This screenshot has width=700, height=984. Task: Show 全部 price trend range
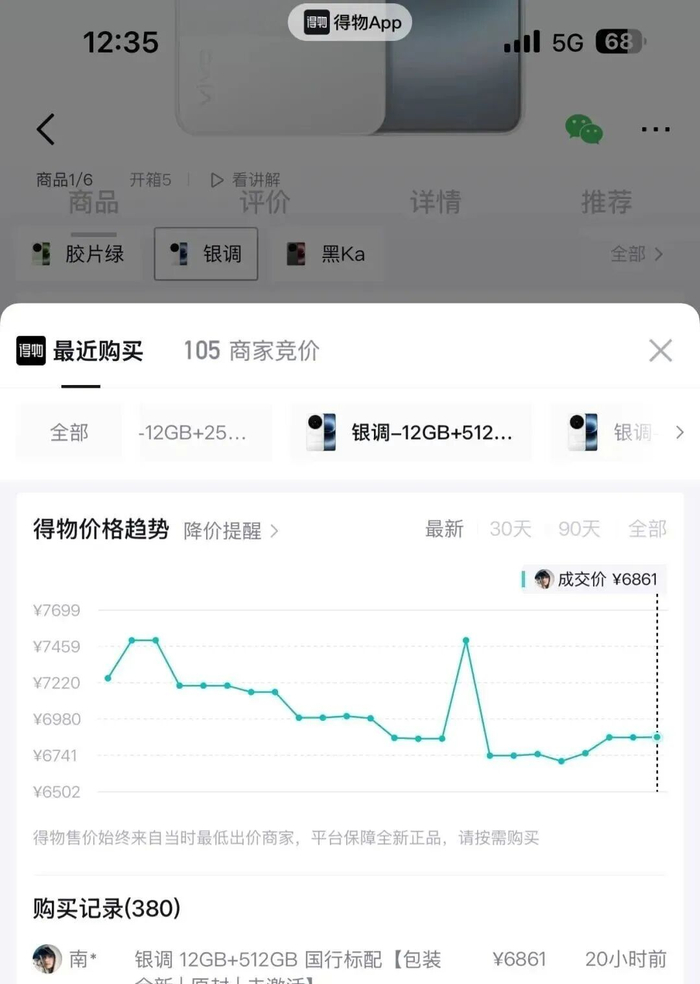click(x=647, y=529)
